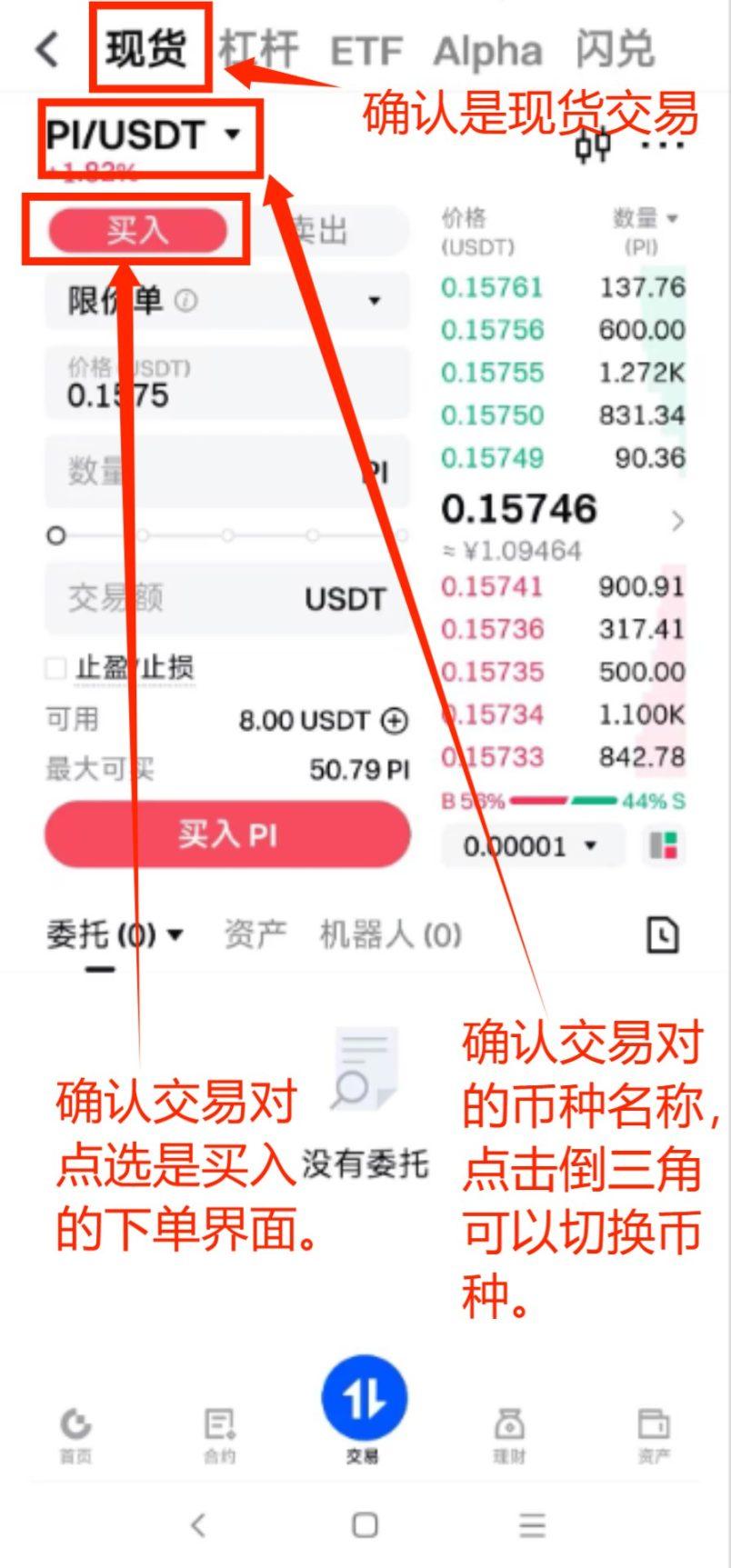This screenshot has height=1568, width=731.
Task: Switch to the ETF tab
Action: pyautogui.click(x=365, y=51)
